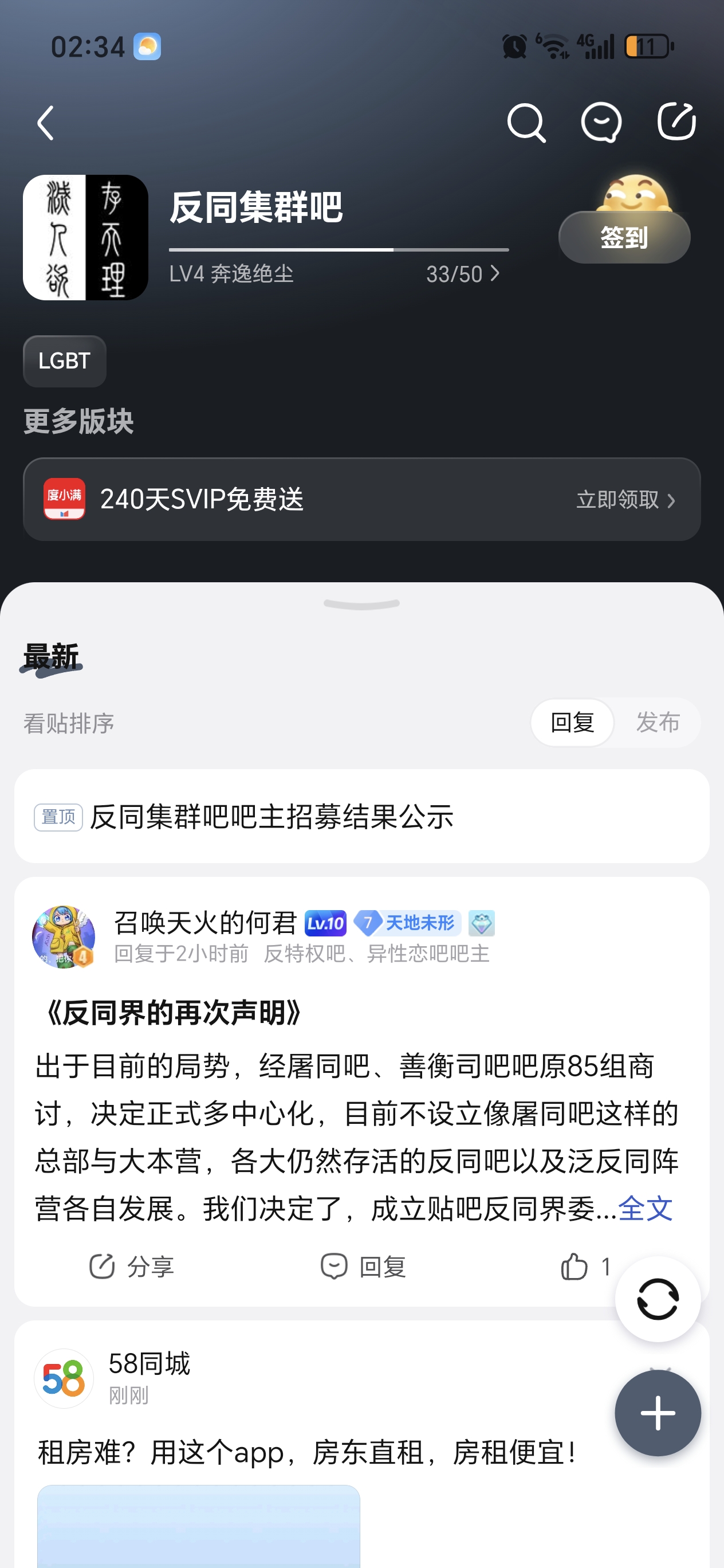Viewport: 724px width, 1568px height.
Task: Tap the 签到 sign-in button
Action: point(624,237)
